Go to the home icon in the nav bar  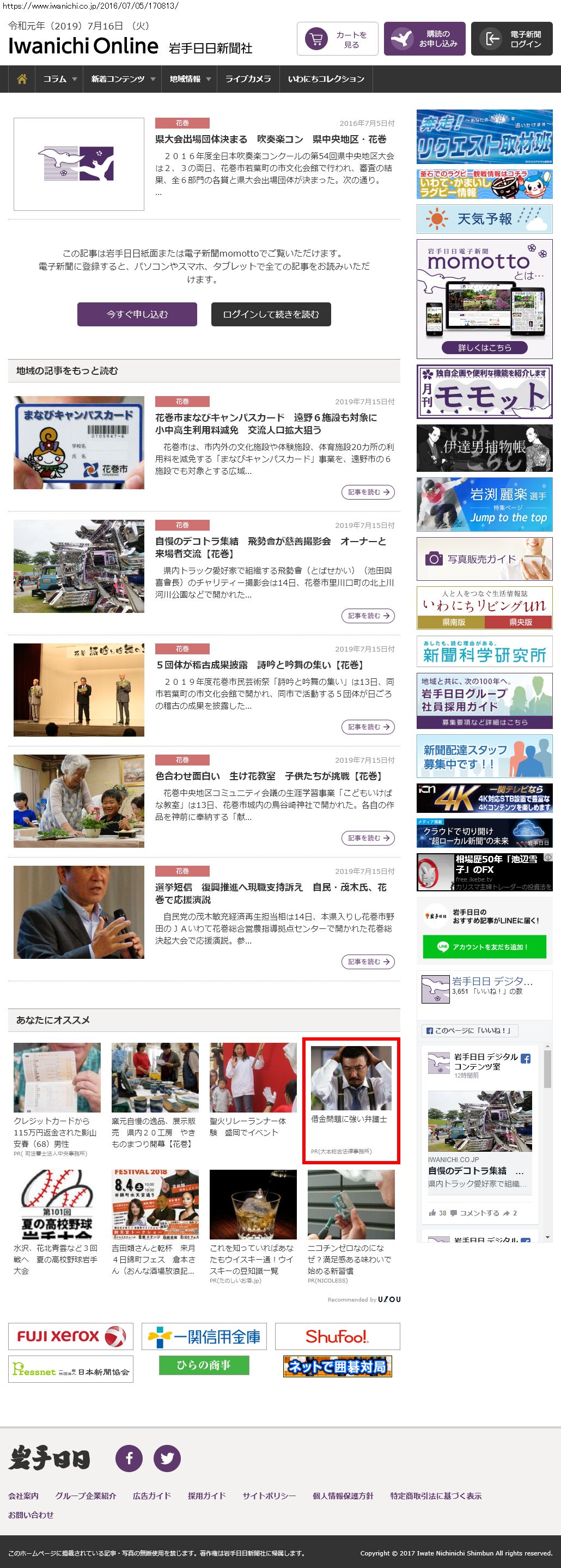click(22, 79)
